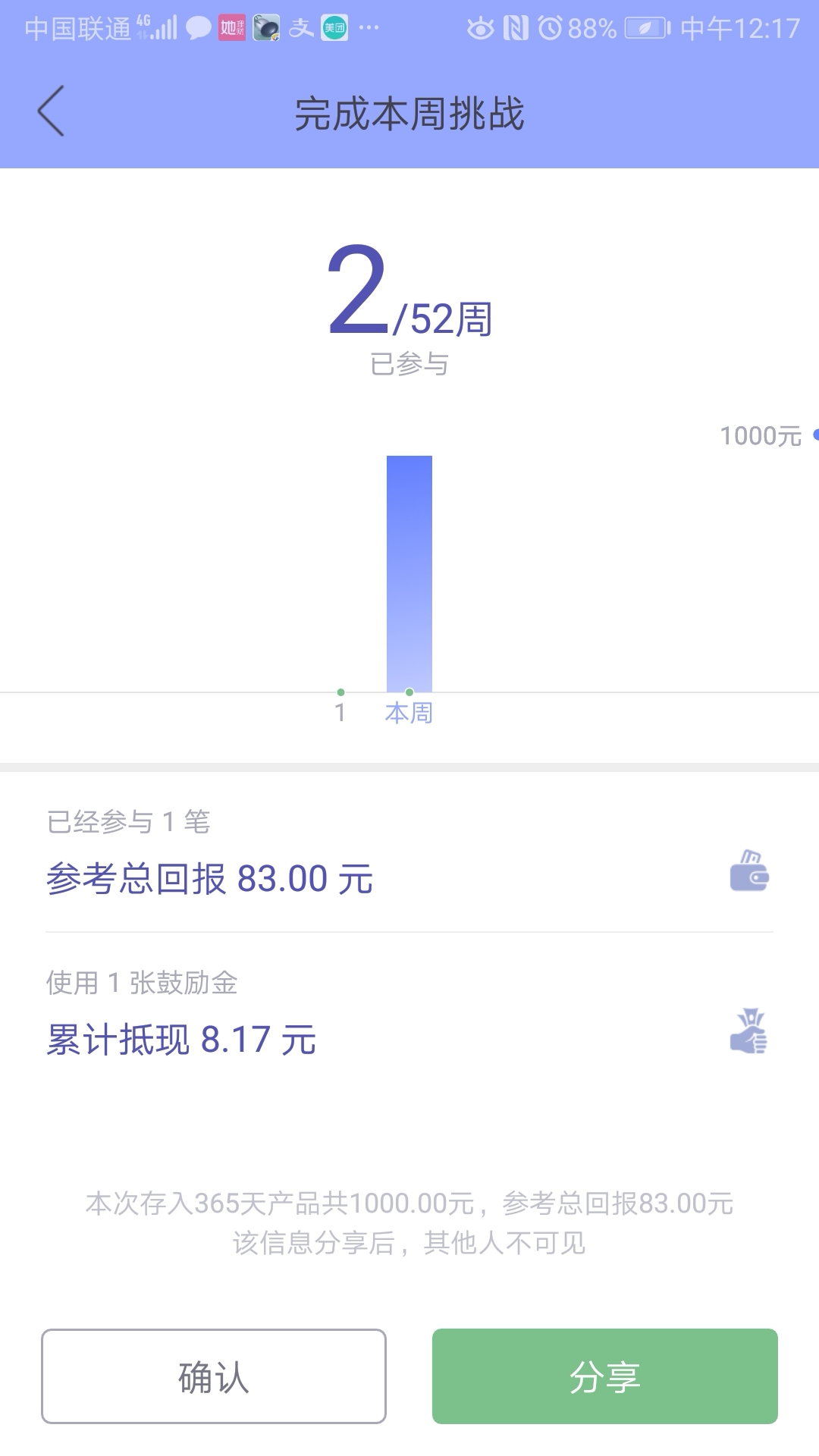Tap the 确认 confirm button

[x=214, y=1376]
